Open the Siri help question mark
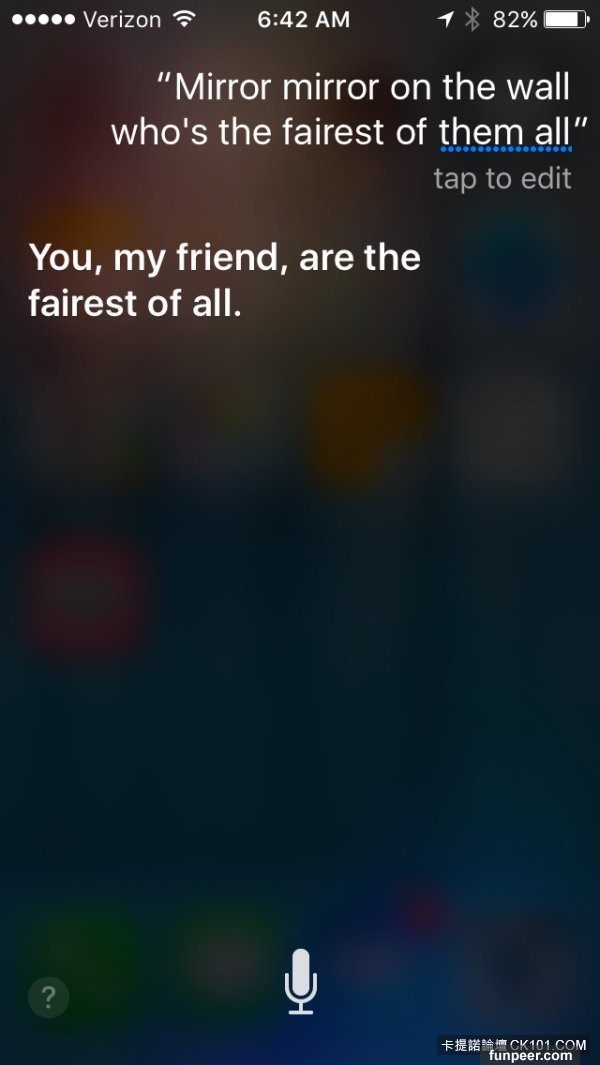The height and width of the screenshot is (1065, 600). 48,997
